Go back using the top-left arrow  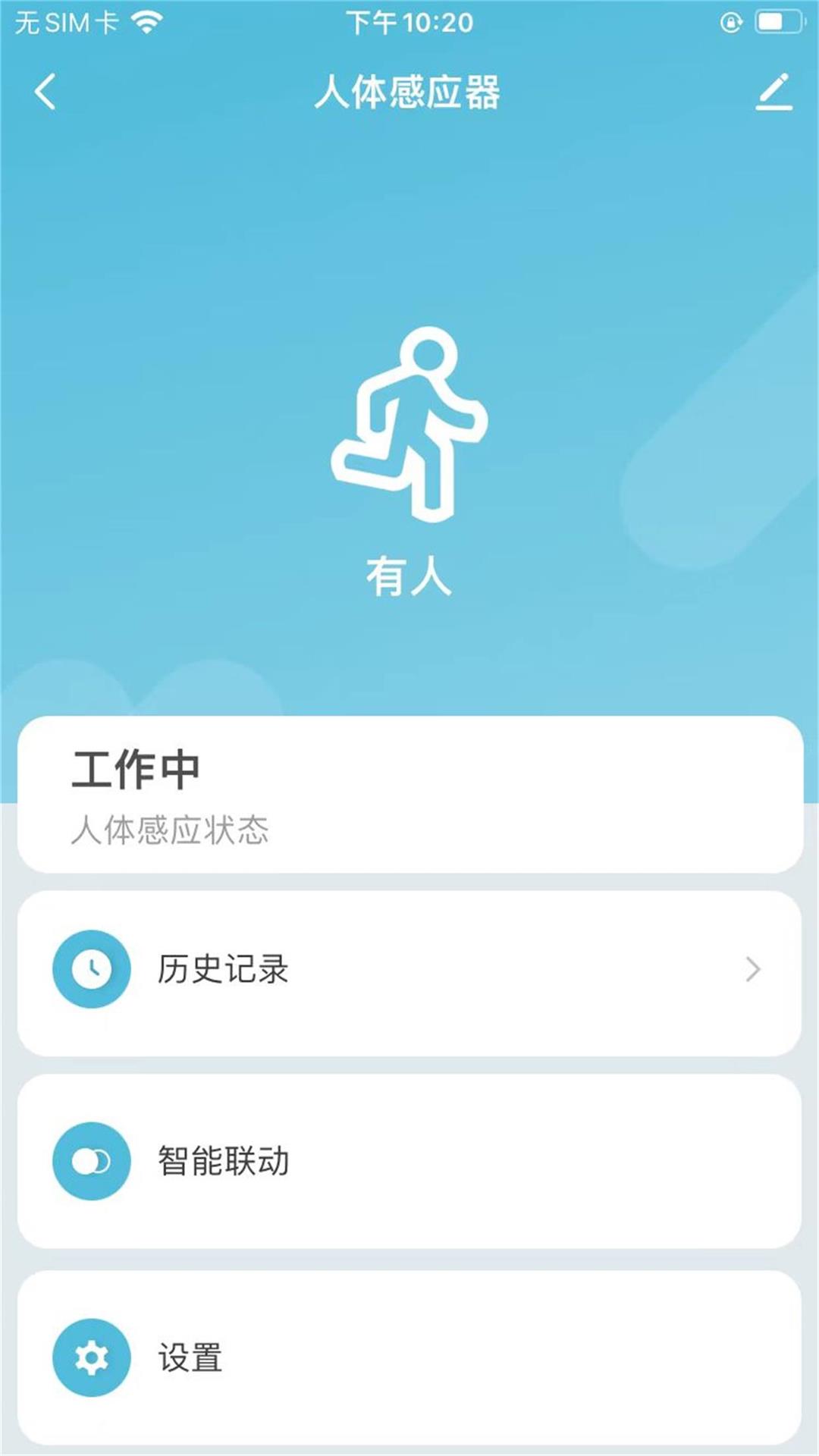[x=45, y=92]
